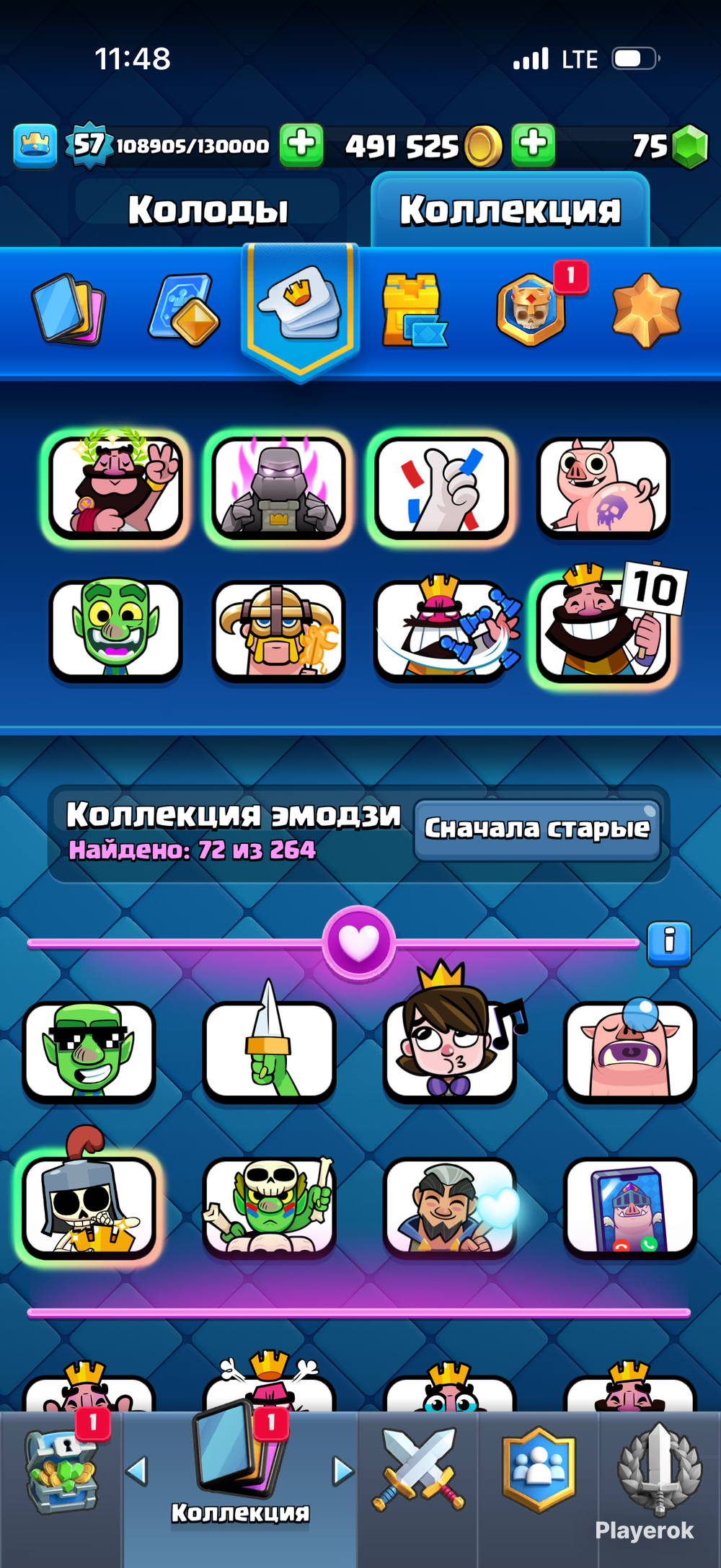This screenshot has height=1568, width=721.
Task: Open the orange star section
Action: coord(646,310)
